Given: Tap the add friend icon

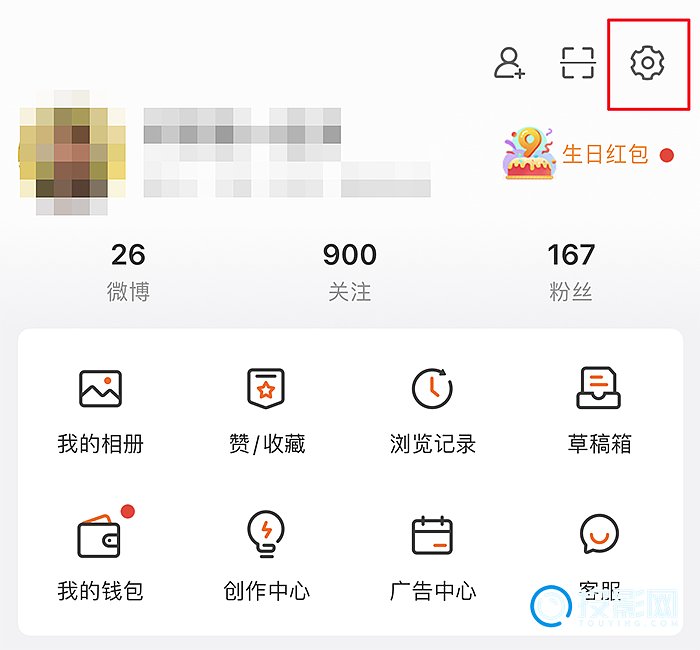Looking at the screenshot, I should [510, 63].
